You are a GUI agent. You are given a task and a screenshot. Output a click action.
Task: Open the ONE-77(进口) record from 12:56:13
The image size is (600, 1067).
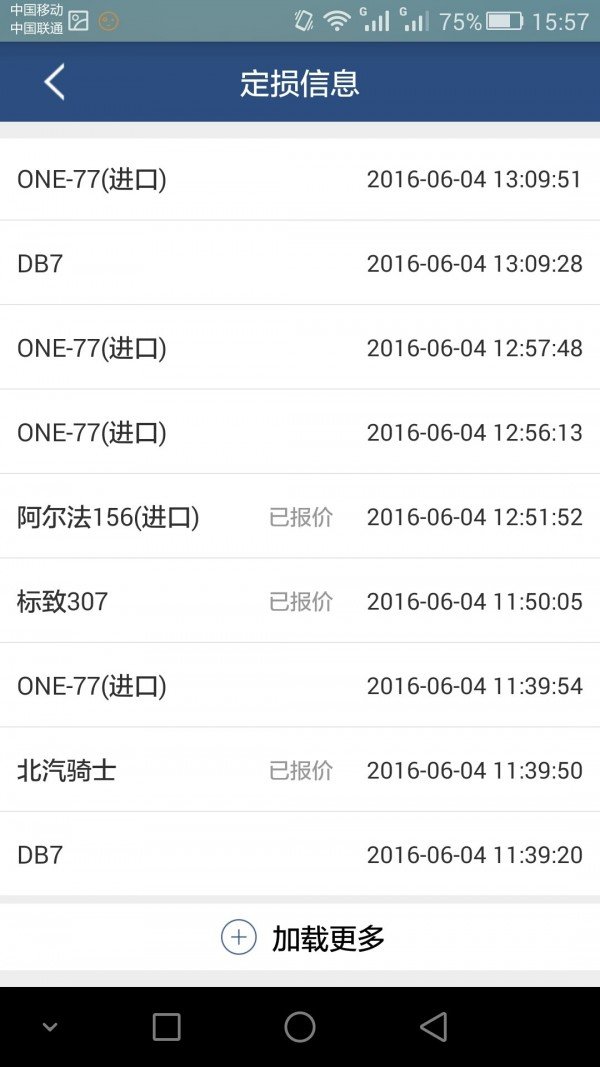pyautogui.click(x=300, y=432)
